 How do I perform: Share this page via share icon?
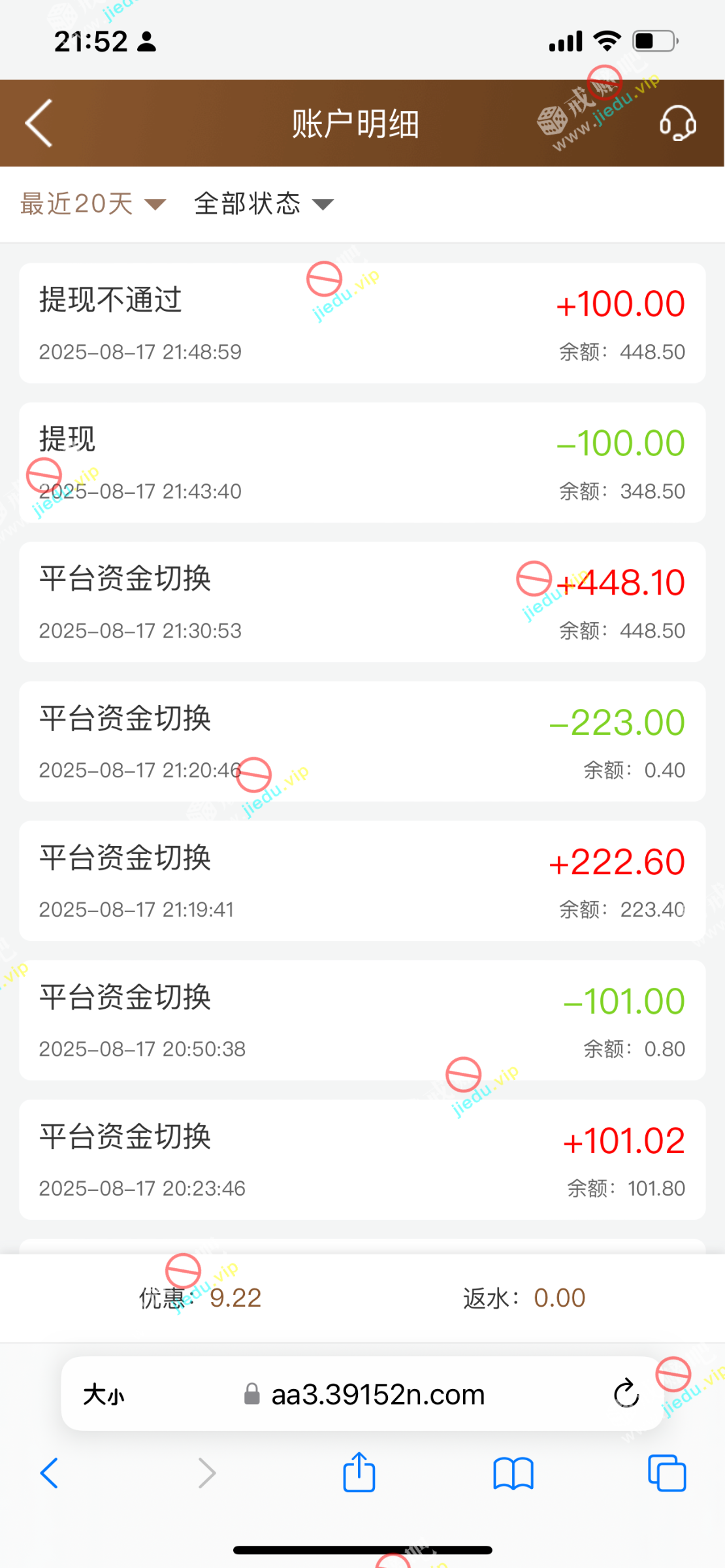coord(359,1473)
